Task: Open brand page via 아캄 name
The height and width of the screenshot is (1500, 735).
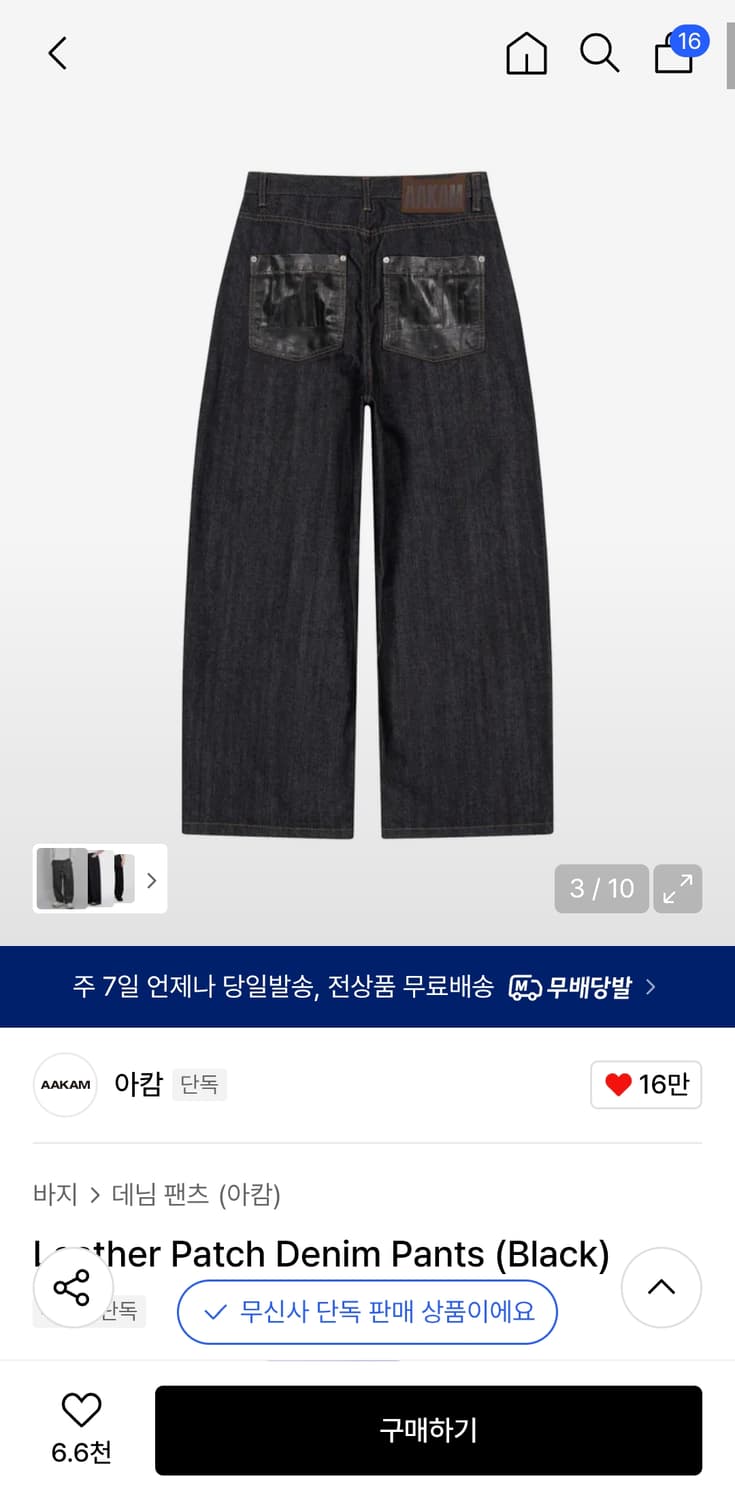Action: tap(138, 1084)
